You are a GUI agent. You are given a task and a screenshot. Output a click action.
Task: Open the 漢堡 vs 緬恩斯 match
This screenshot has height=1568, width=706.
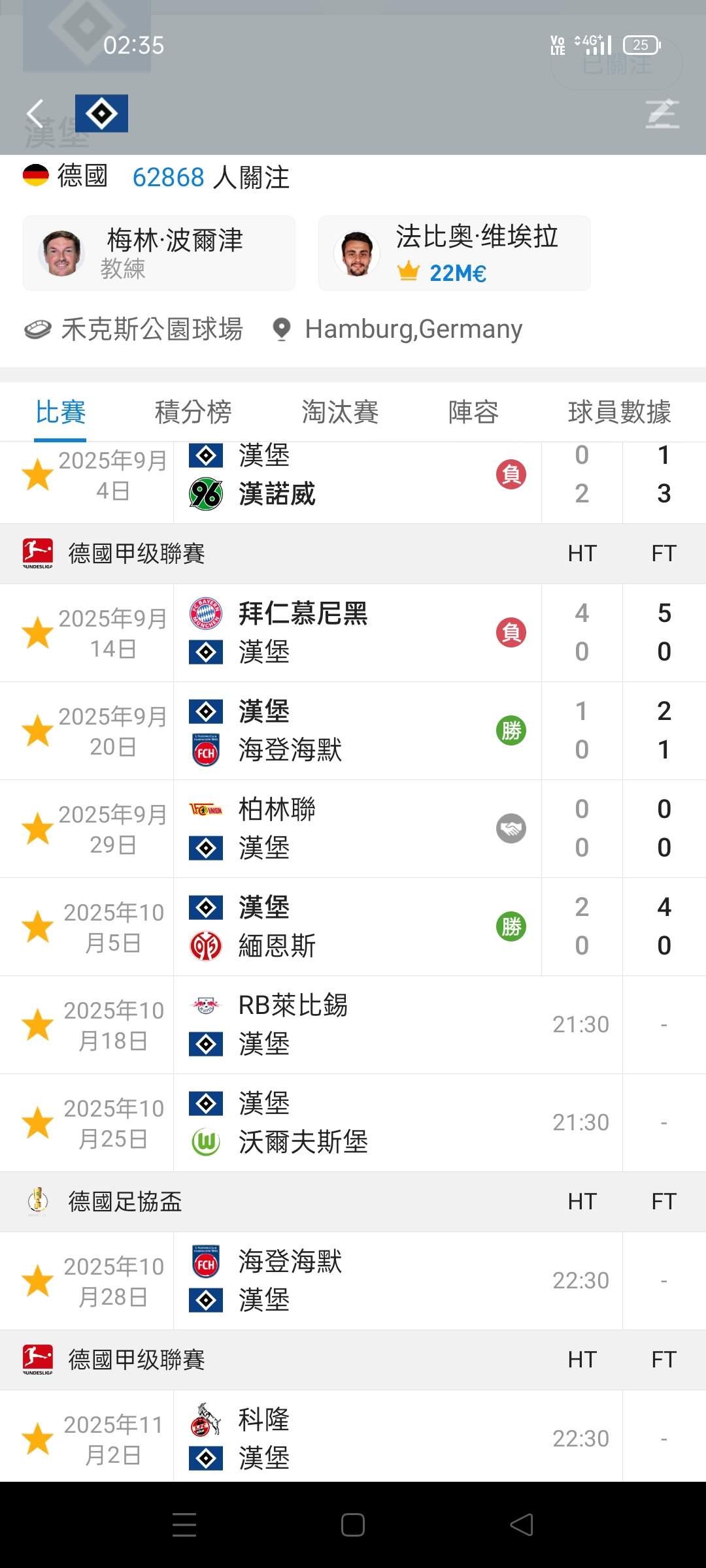(356, 926)
